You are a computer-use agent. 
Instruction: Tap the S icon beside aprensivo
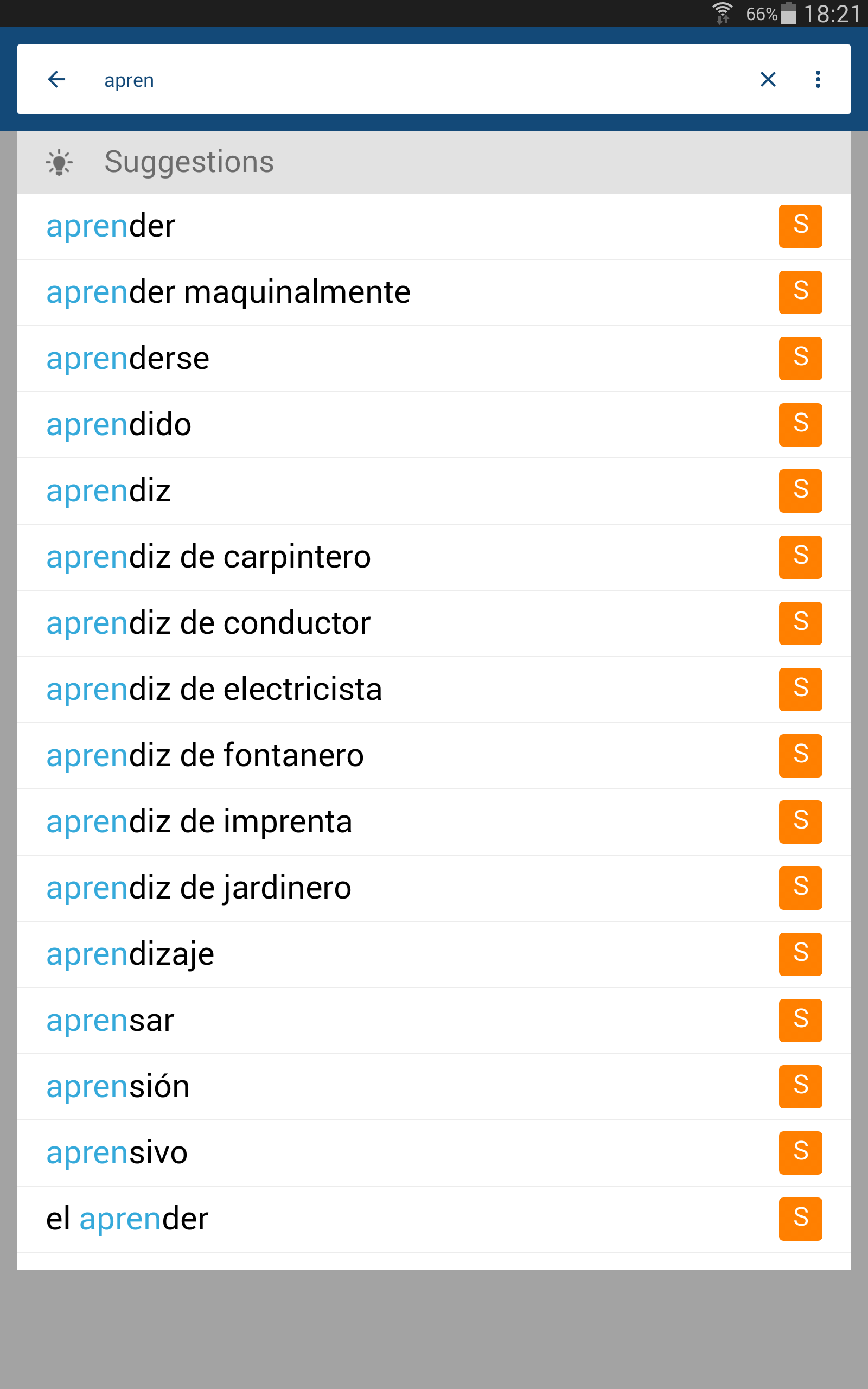800,1152
